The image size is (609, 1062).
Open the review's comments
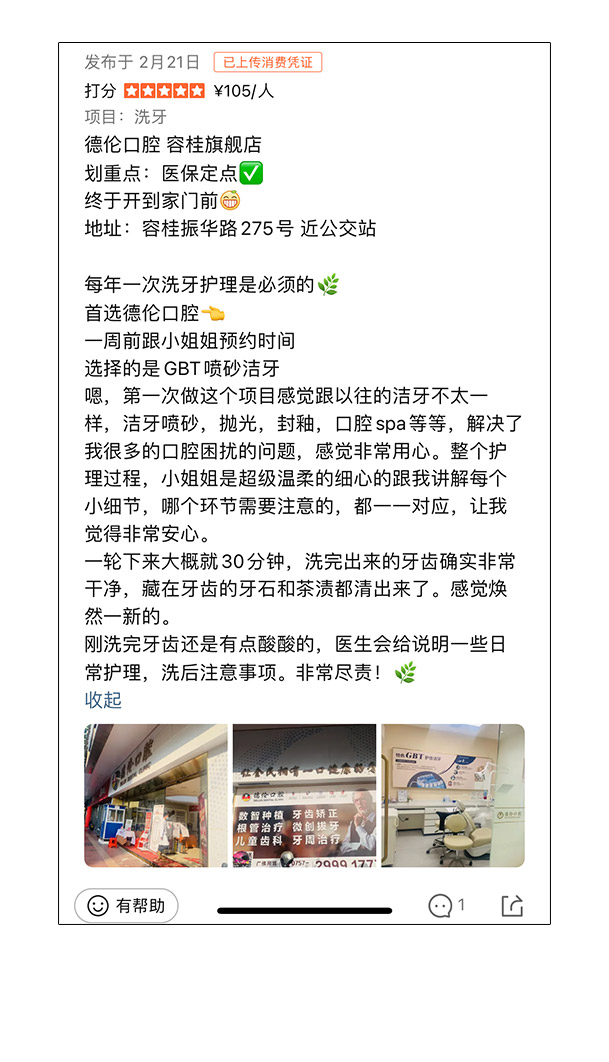pos(446,906)
